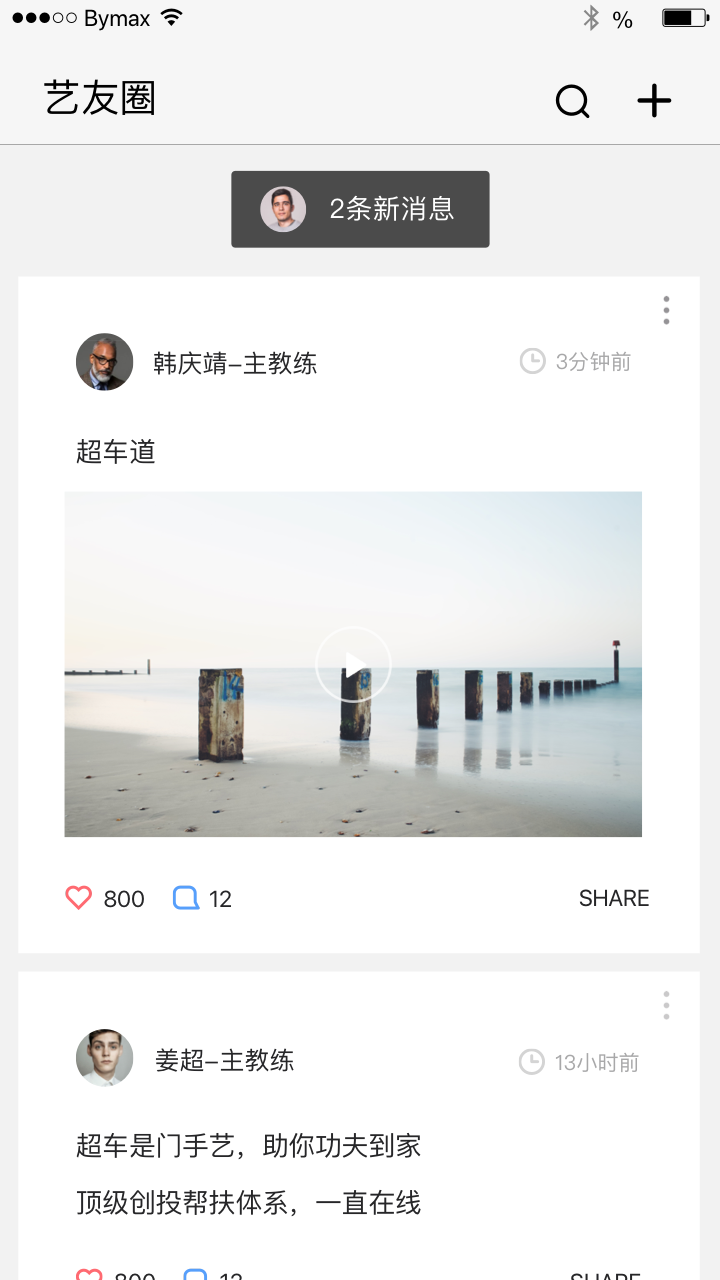Open search in 艺友圈
Screen dimensions: 720x1280
point(572,101)
